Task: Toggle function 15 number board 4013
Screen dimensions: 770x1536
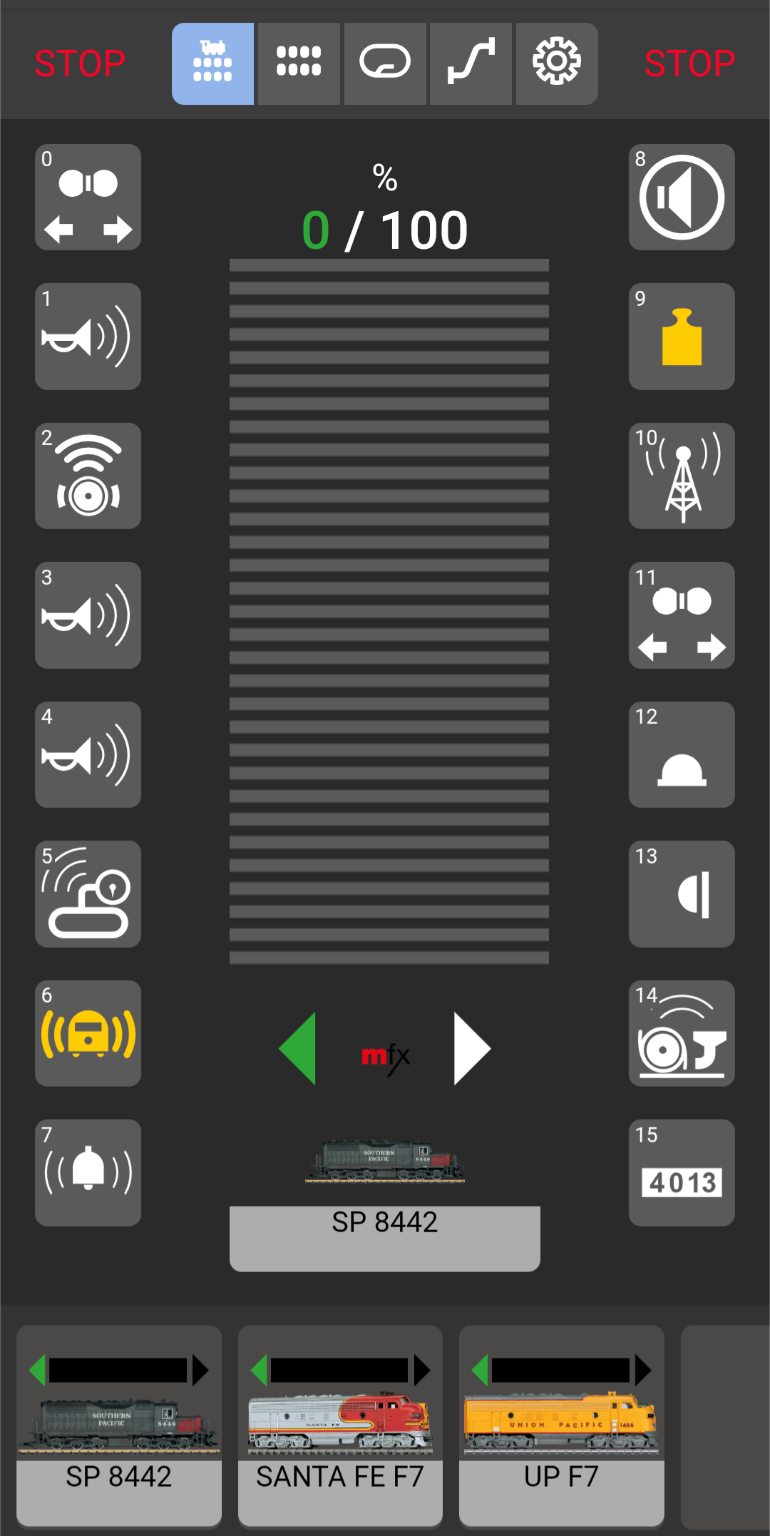Action: pos(682,1172)
